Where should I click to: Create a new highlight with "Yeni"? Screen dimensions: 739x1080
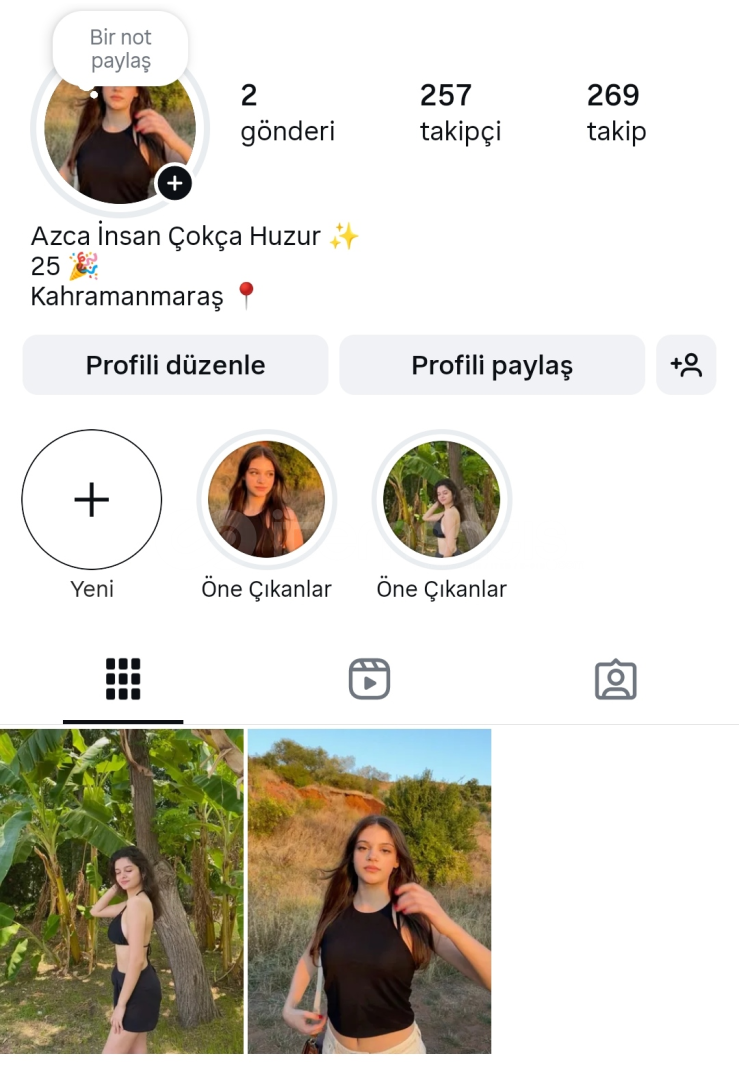[x=91, y=500]
